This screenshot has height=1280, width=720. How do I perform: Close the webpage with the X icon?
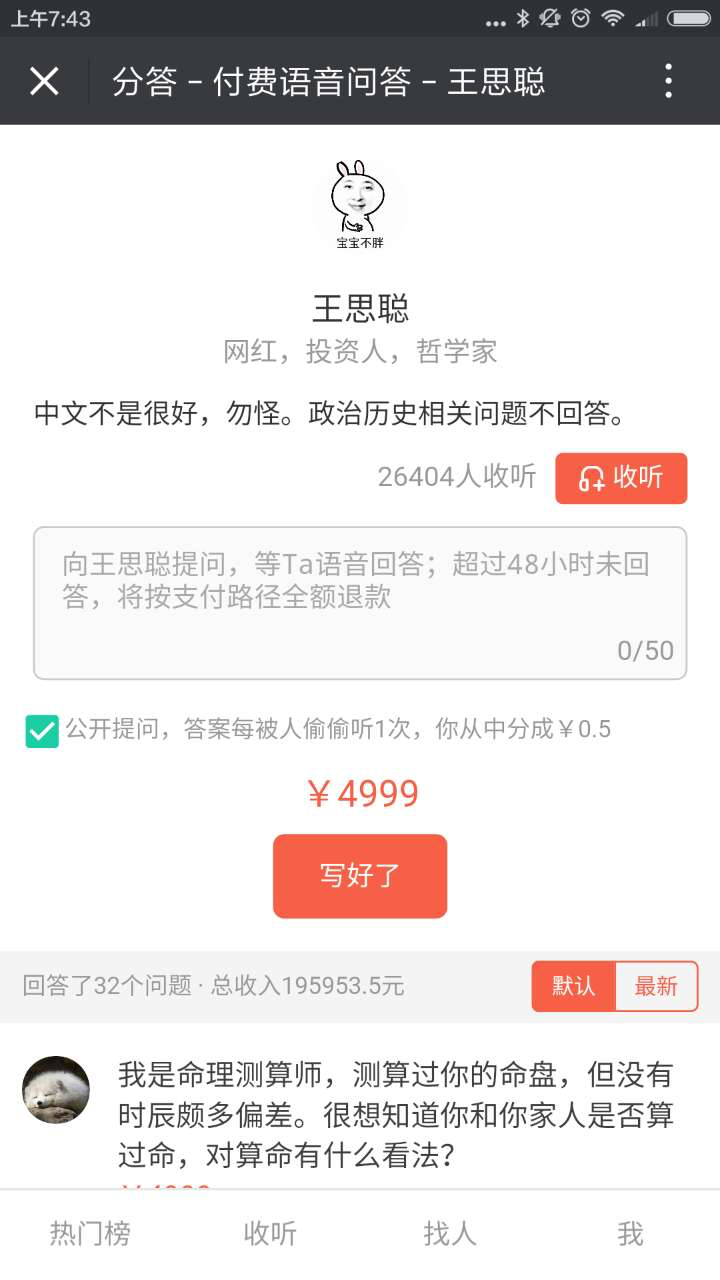pyautogui.click(x=44, y=81)
